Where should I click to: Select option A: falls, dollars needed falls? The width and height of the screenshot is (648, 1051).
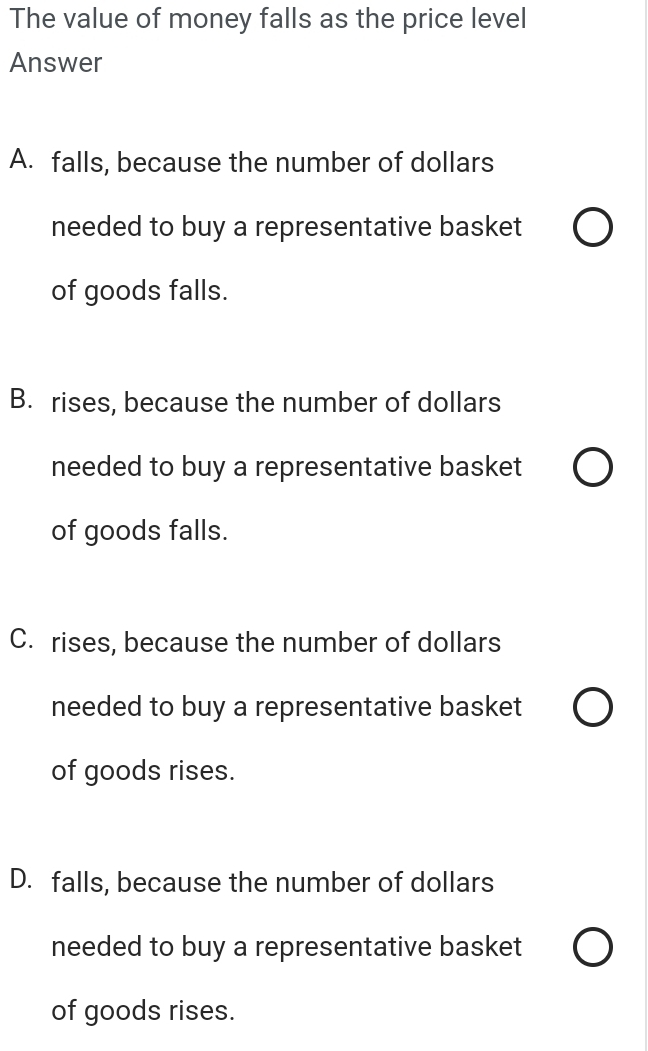[593, 228]
